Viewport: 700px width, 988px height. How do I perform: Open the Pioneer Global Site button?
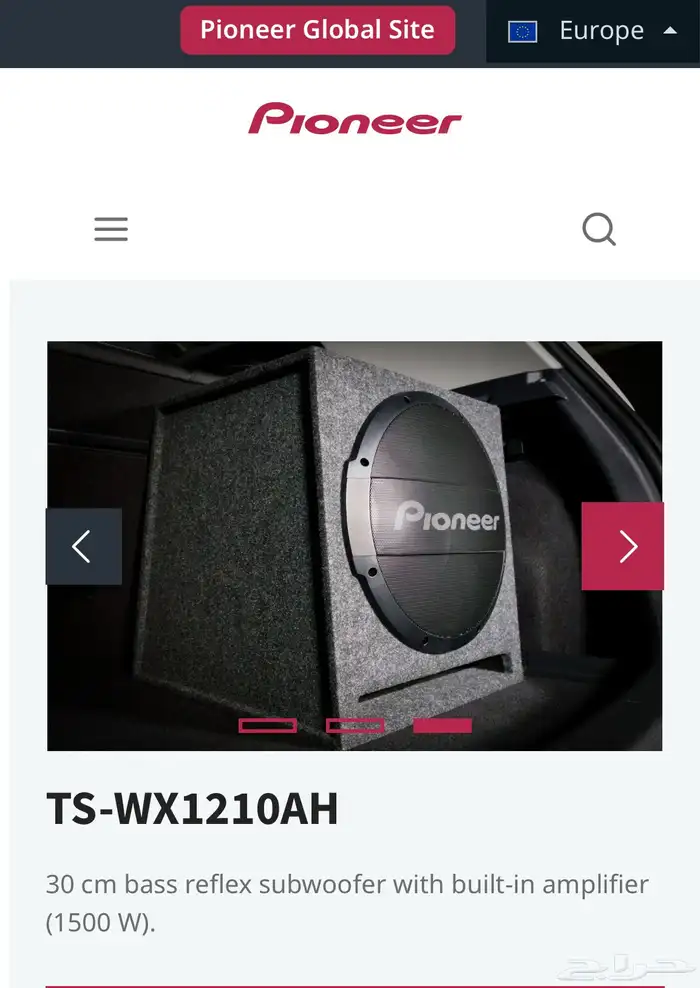pos(318,30)
